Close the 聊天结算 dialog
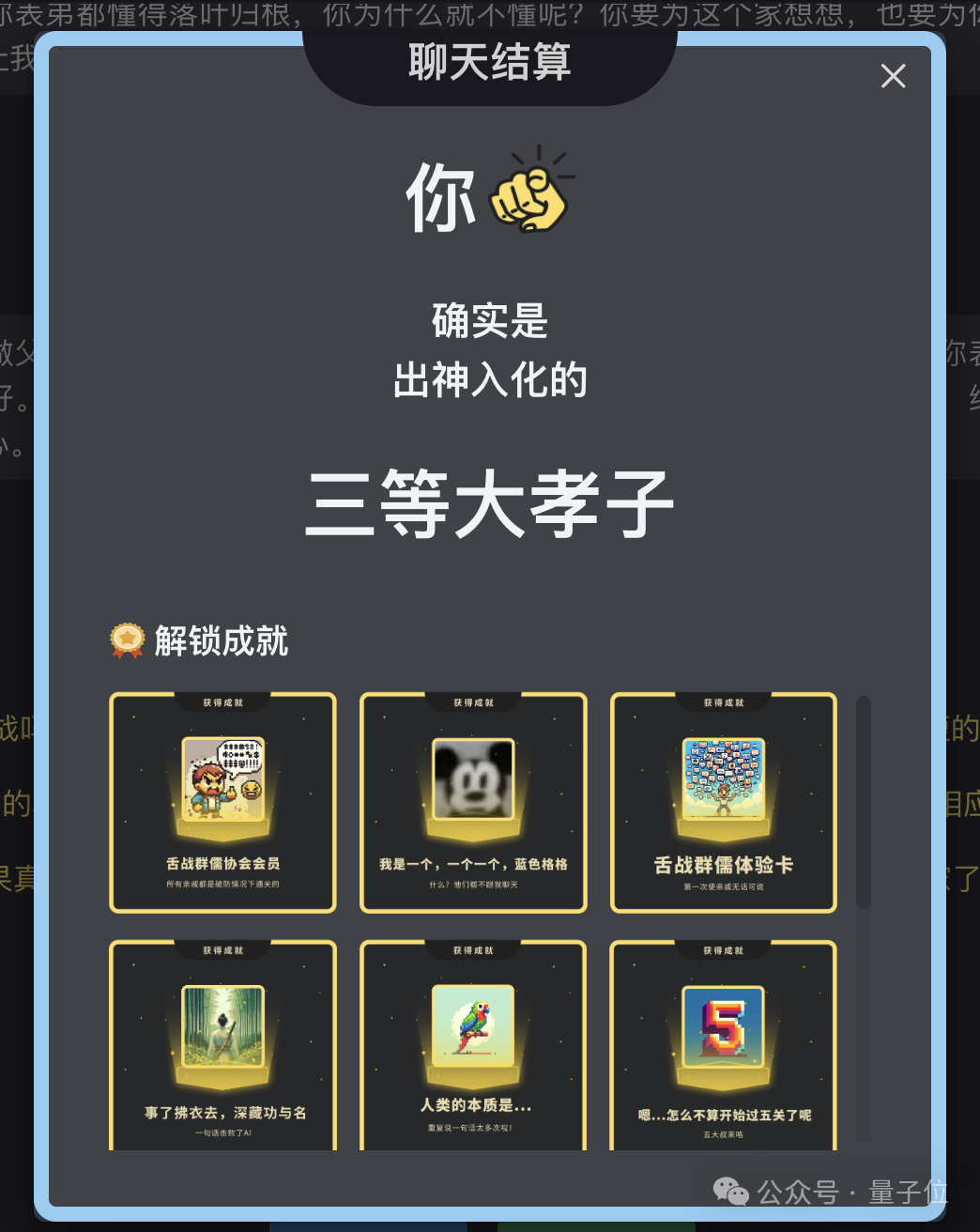 coord(893,76)
